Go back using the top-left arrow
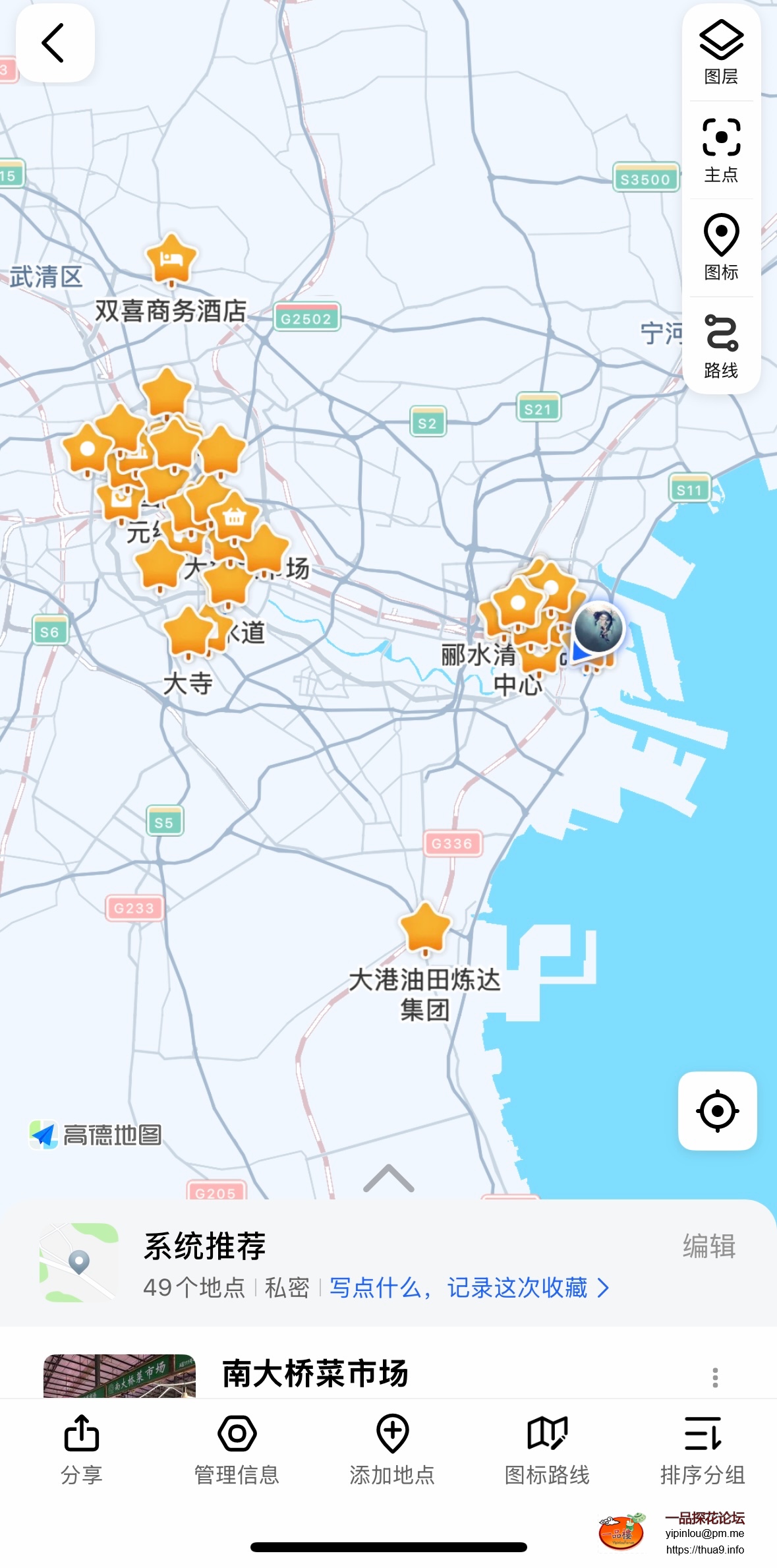This screenshot has width=777, height=1568. (54, 44)
